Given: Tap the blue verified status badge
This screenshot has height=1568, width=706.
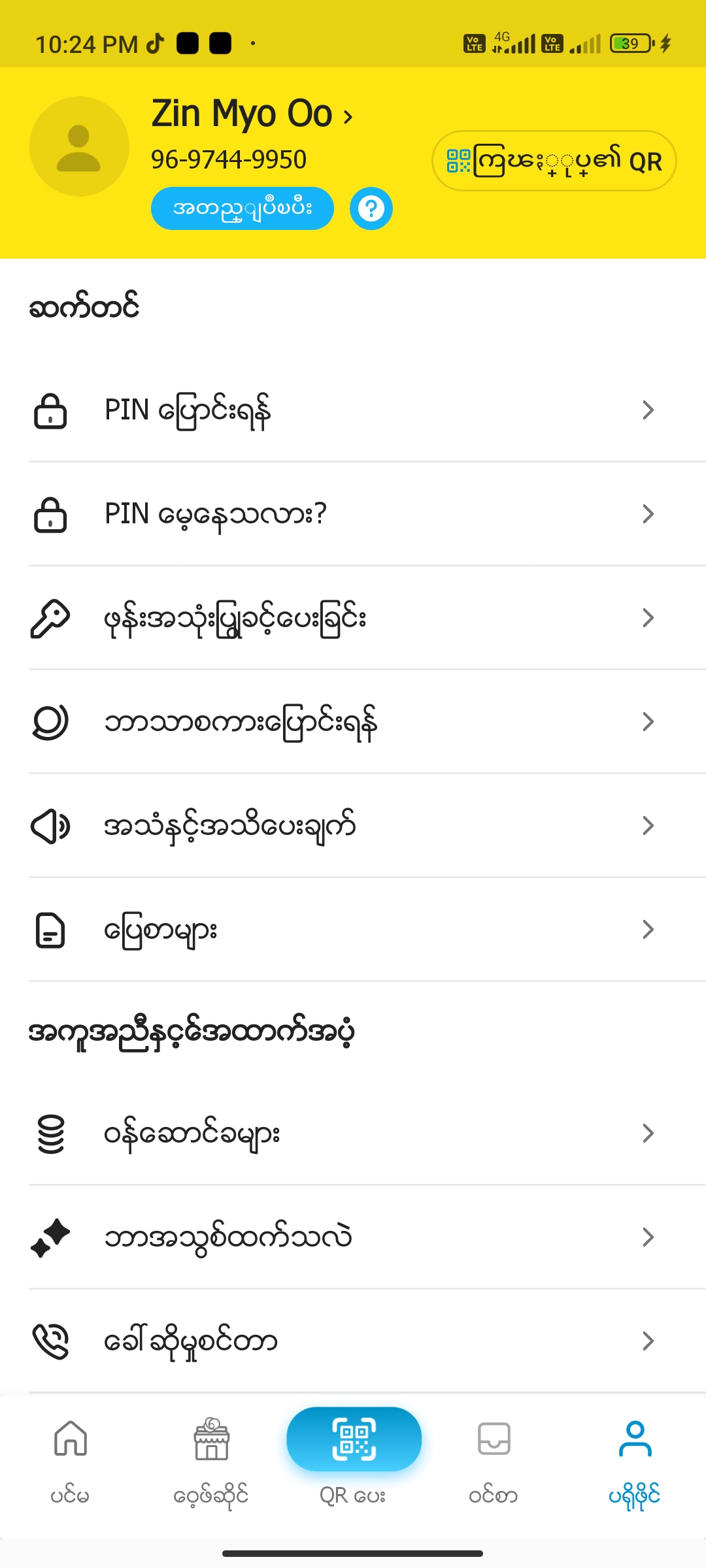Looking at the screenshot, I should point(242,208).
